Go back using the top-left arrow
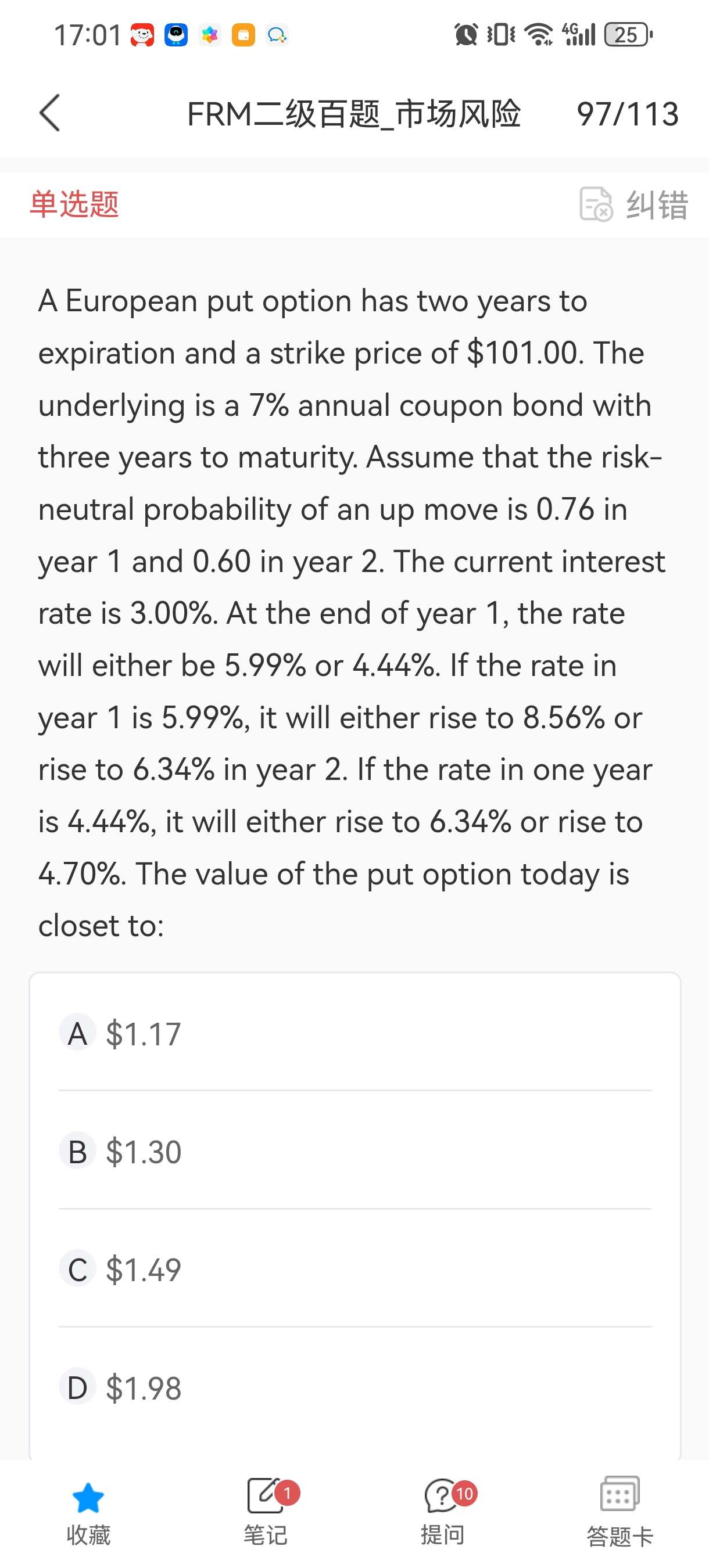The image size is (709, 1568). (x=50, y=113)
